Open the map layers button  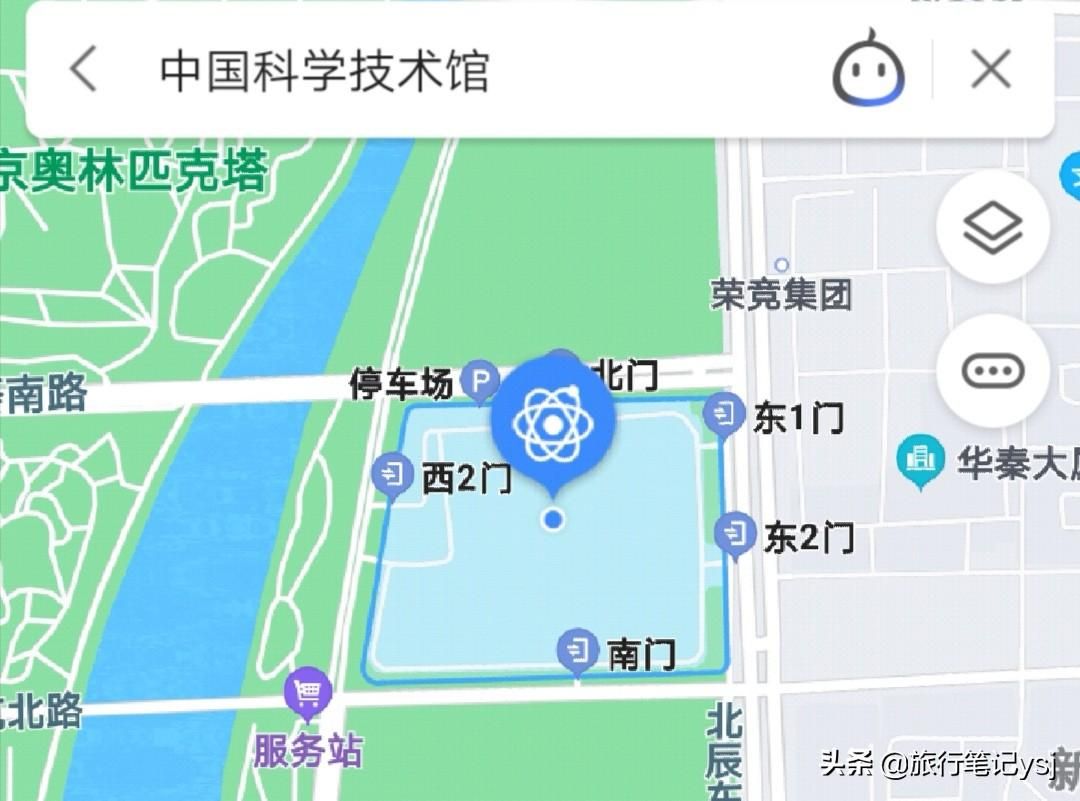pos(992,228)
